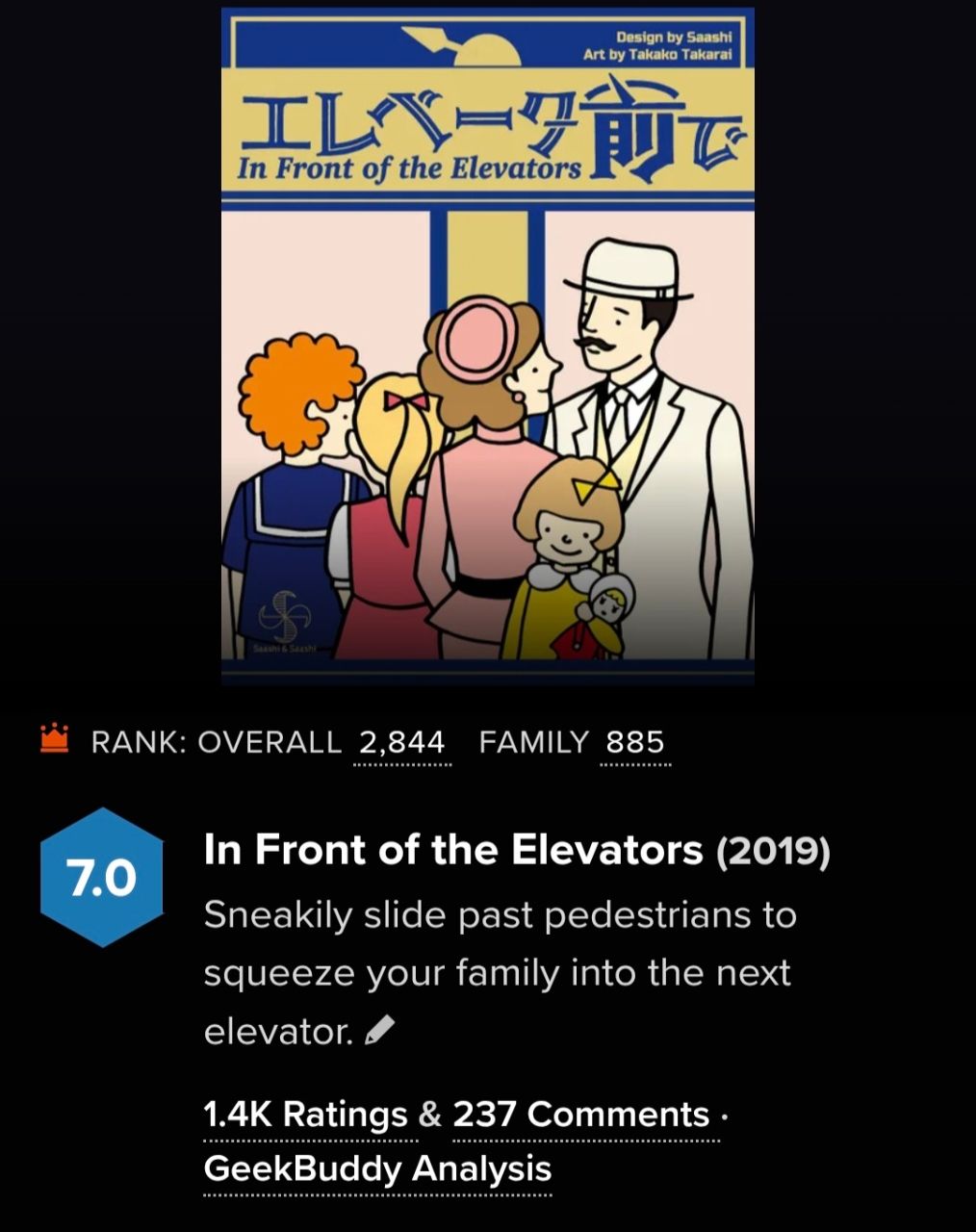Open the In Front of the Elevators title
The height and width of the screenshot is (1232, 976).
tap(453, 851)
